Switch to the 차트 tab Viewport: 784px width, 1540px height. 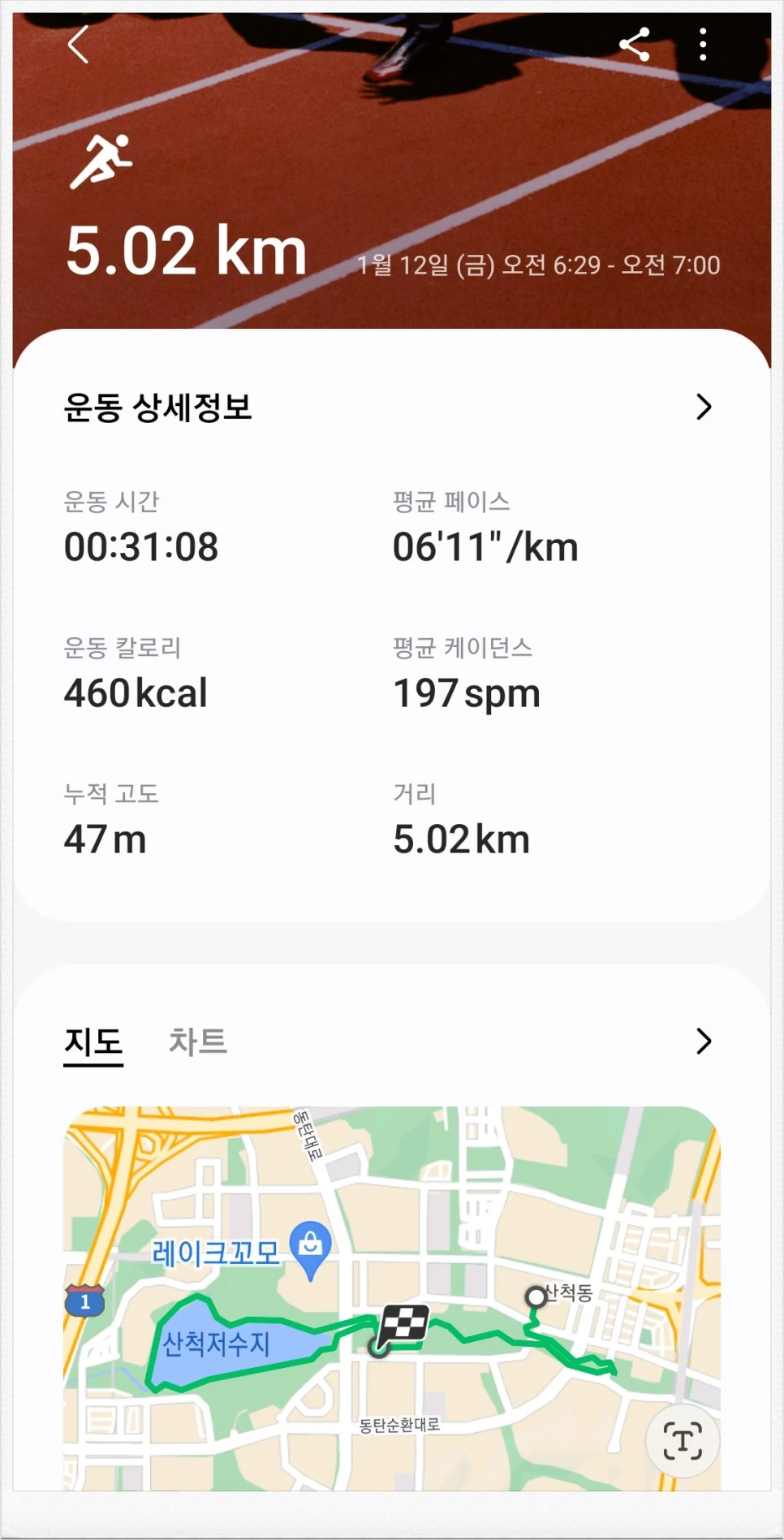[x=197, y=1042]
